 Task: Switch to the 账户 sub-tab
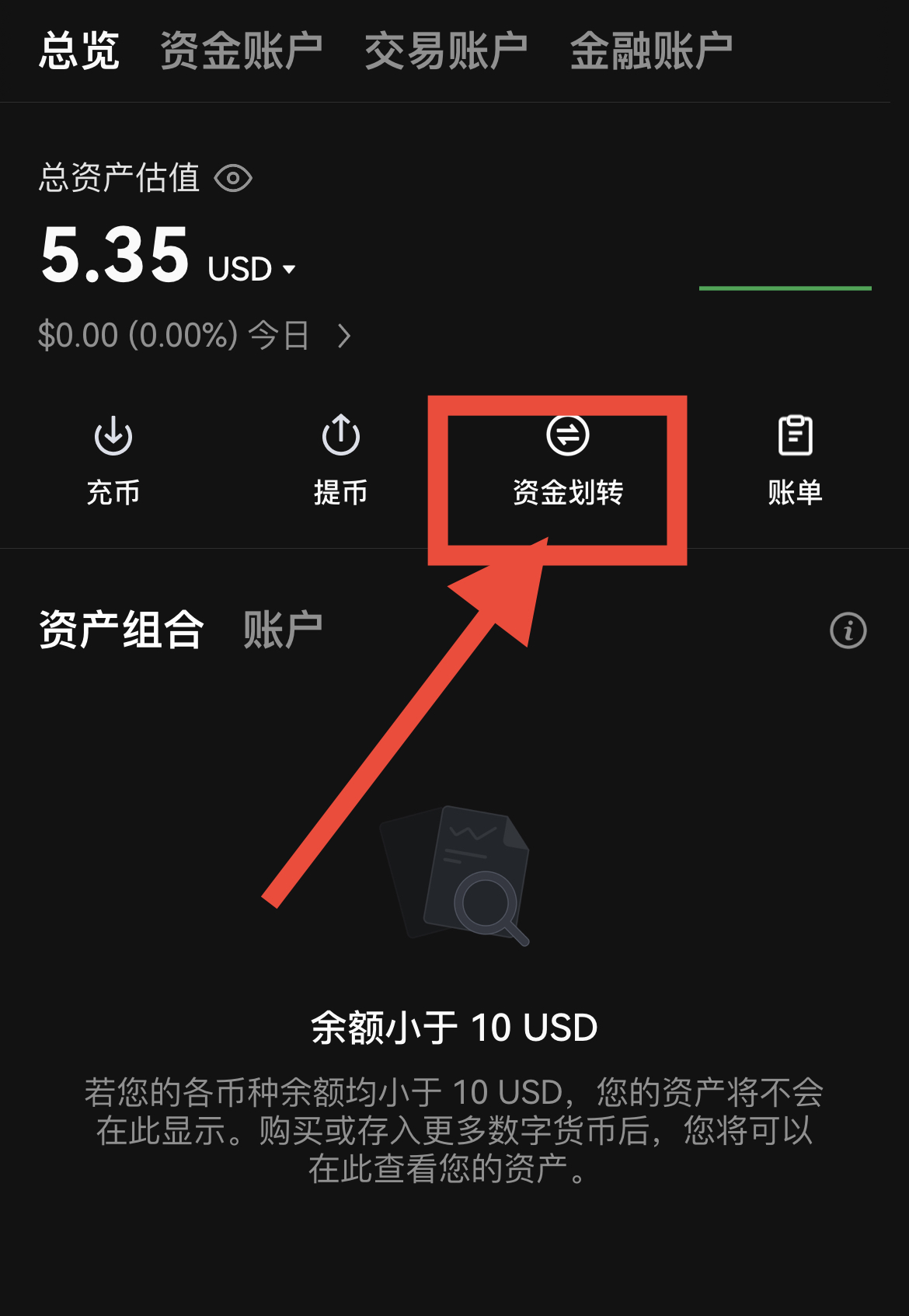pos(282,630)
